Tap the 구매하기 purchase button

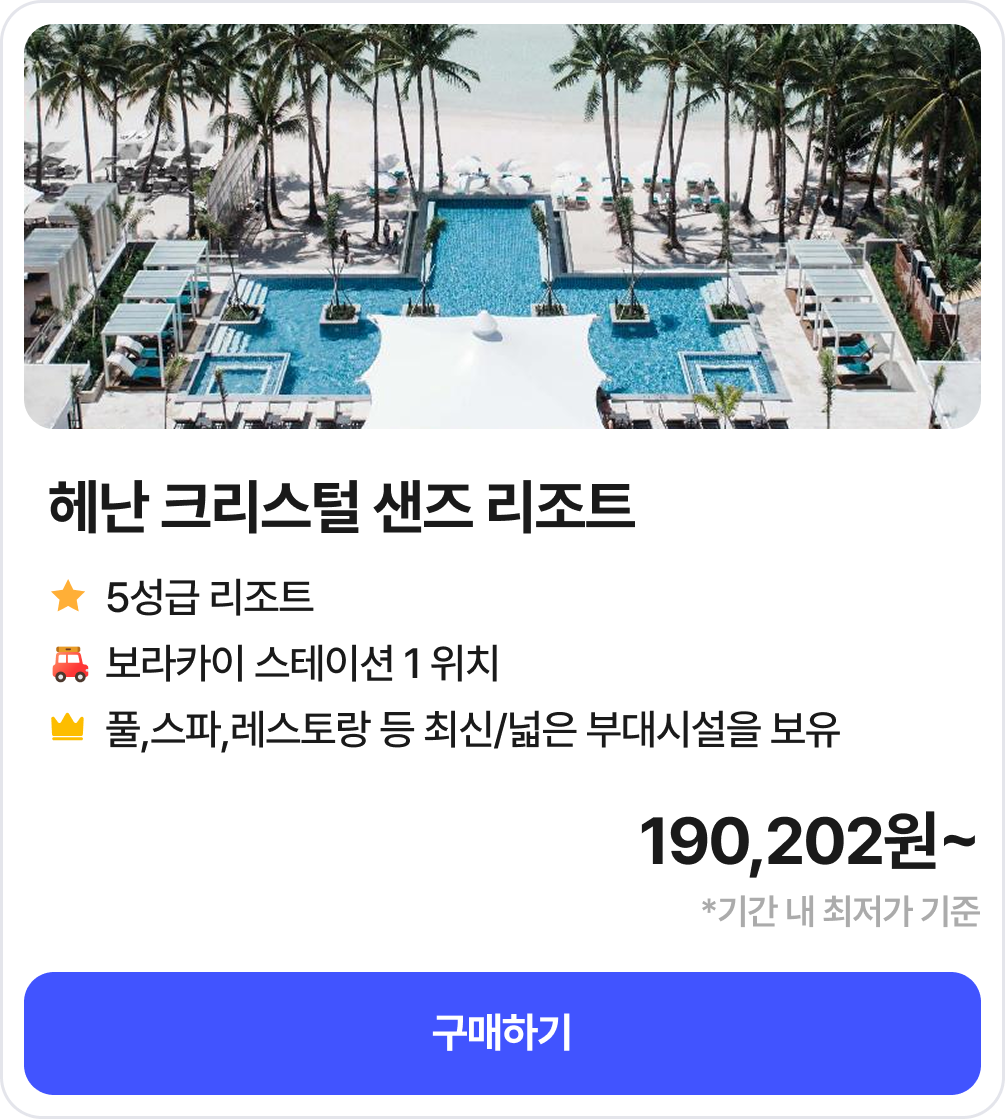pos(502,1033)
